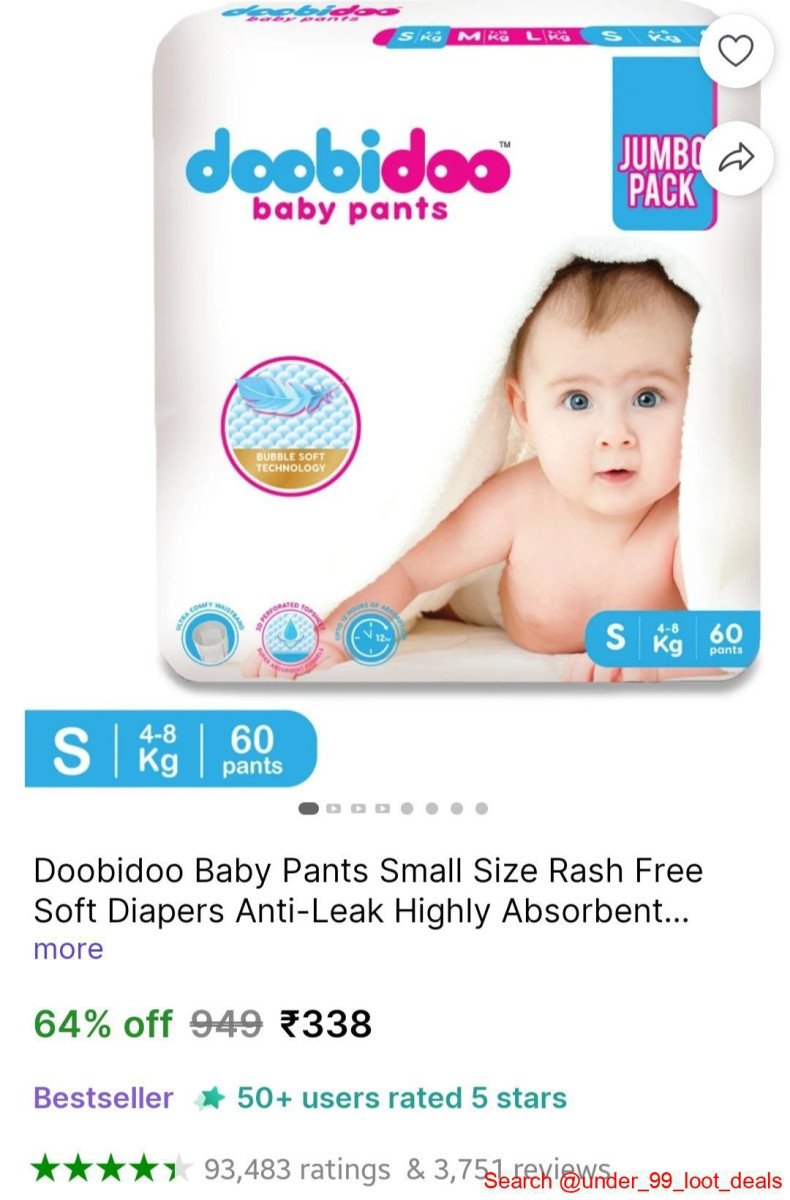Expand product title with 'more' link
The width and height of the screenshot is (790, 1200).
(x=68, y=949)
